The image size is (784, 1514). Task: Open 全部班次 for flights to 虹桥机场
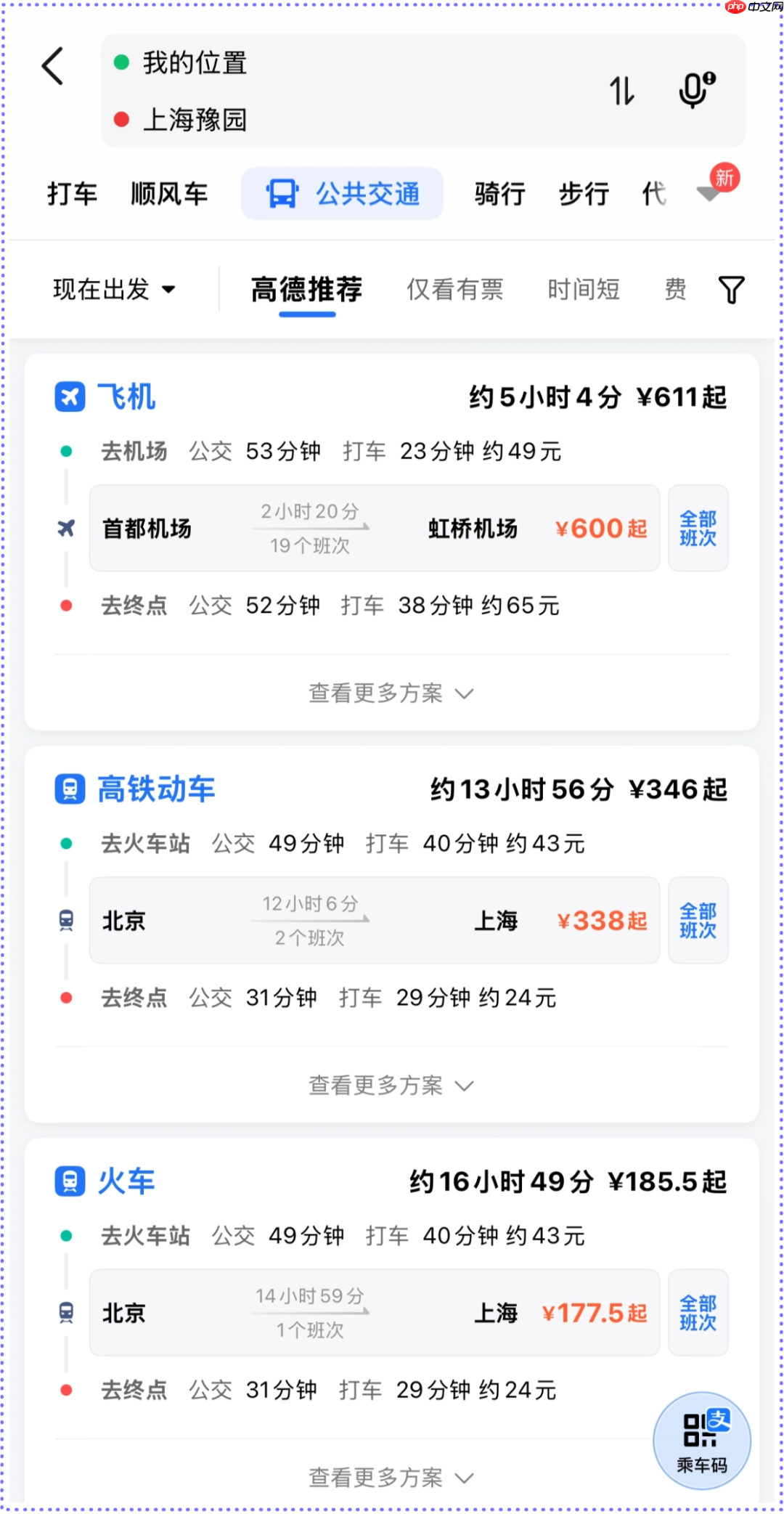(698, 529)
